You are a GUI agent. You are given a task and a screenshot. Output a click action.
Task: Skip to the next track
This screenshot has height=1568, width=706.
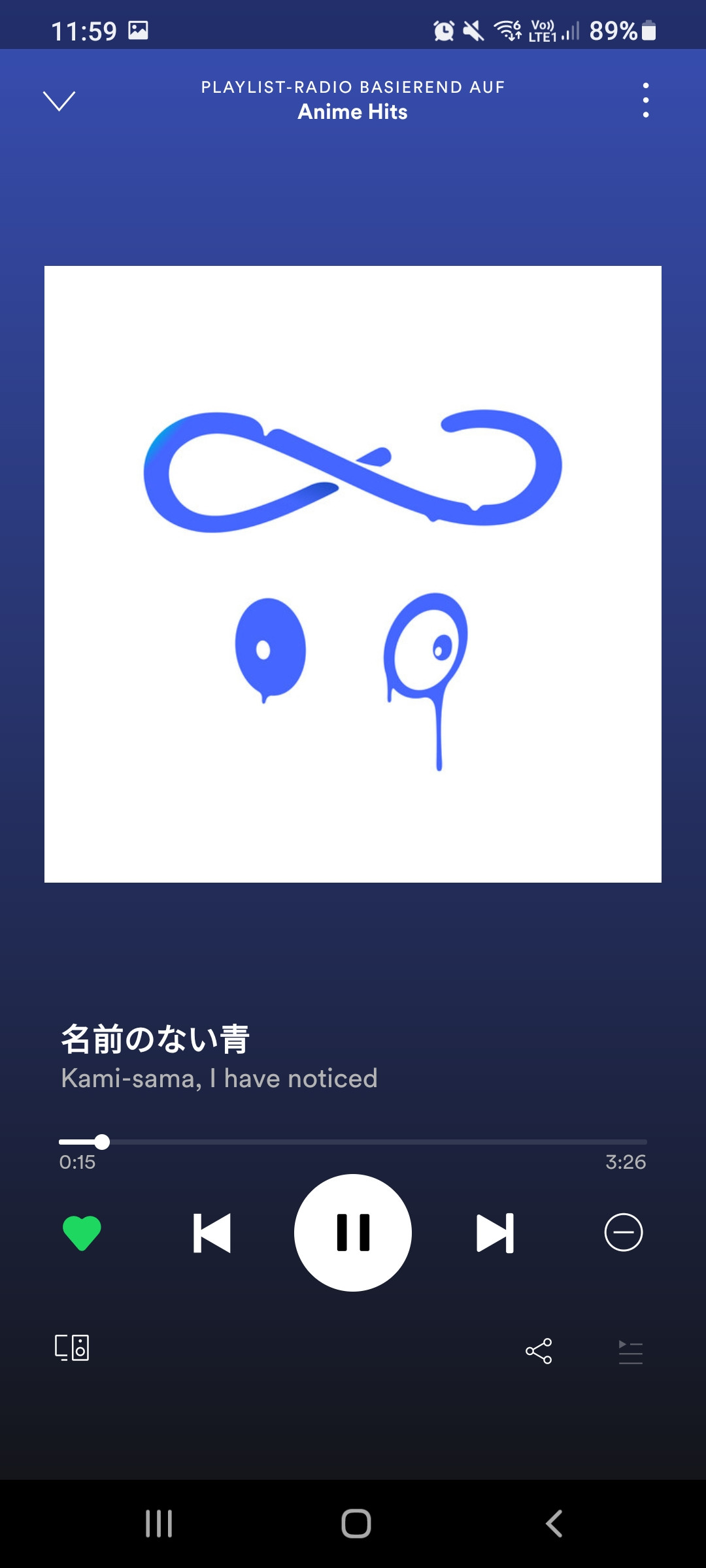495,1233
